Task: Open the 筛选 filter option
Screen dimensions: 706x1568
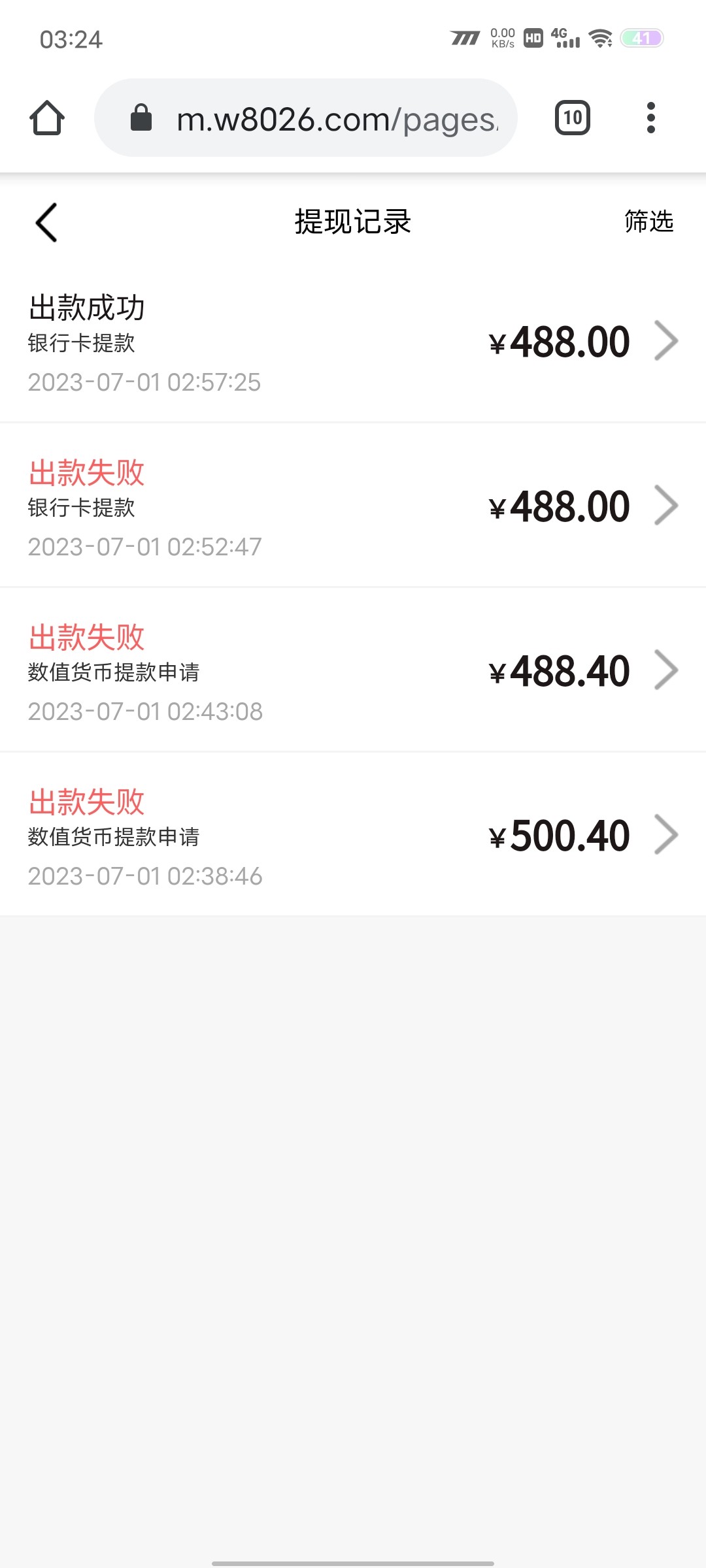Action: pos(648,221)
